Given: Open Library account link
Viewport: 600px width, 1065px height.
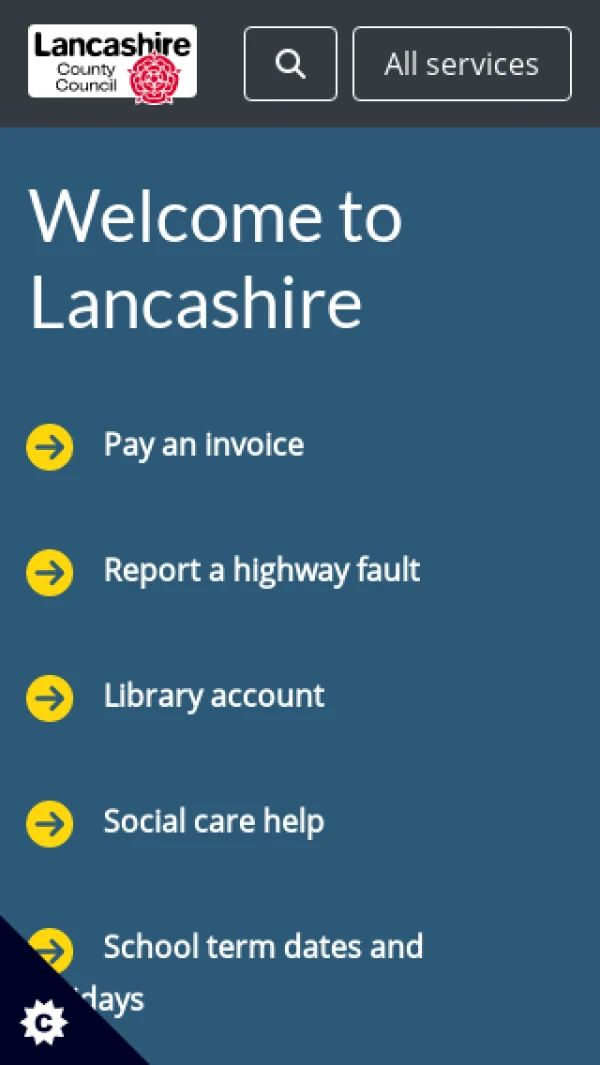Looking at the screenshot, I should [x=214, y=696].
